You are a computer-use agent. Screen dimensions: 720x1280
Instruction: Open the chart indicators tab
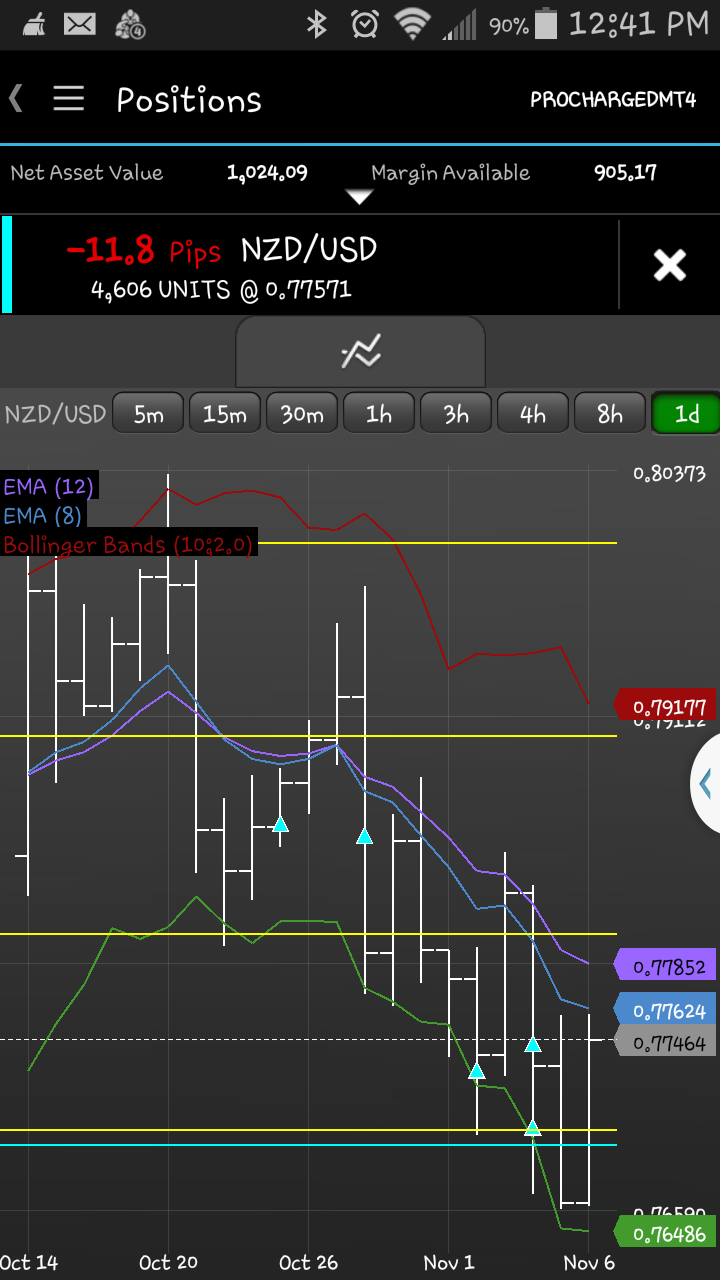coord(360,352)
